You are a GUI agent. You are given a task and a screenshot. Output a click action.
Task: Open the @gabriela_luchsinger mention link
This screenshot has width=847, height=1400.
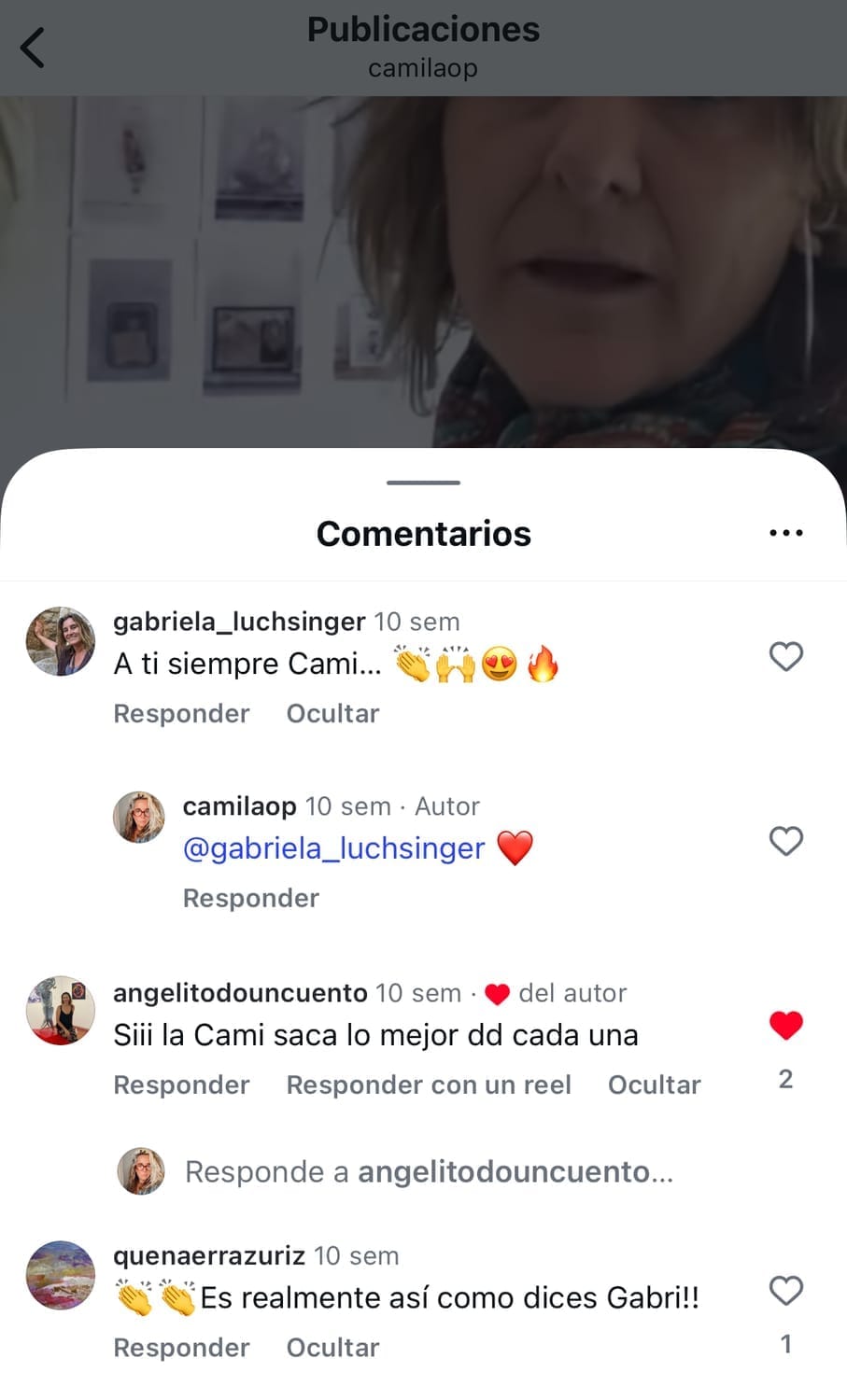pos(333,848)
